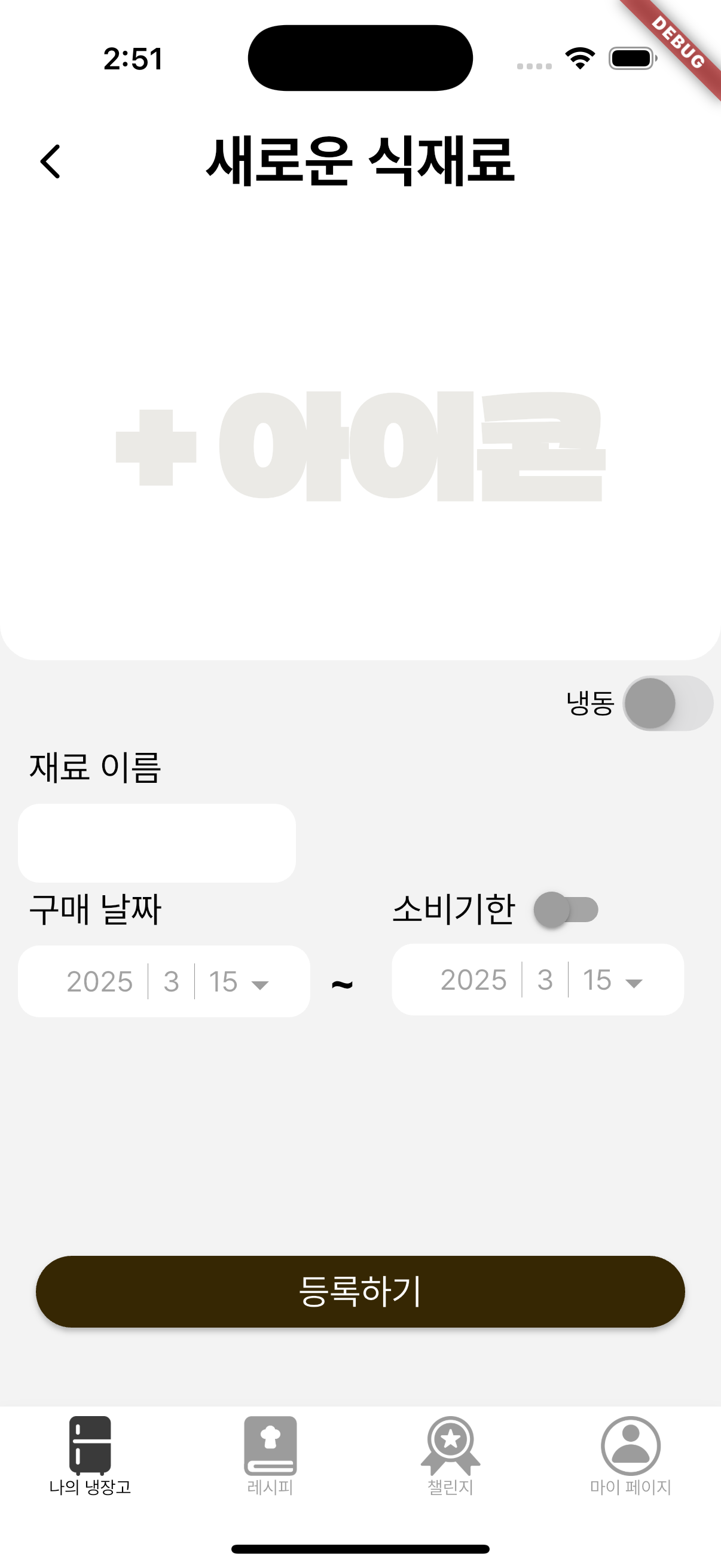Focus the 재료 이름 text field
The width and height of the screenshot is (721, 1568).
click(x=157, y=843)
